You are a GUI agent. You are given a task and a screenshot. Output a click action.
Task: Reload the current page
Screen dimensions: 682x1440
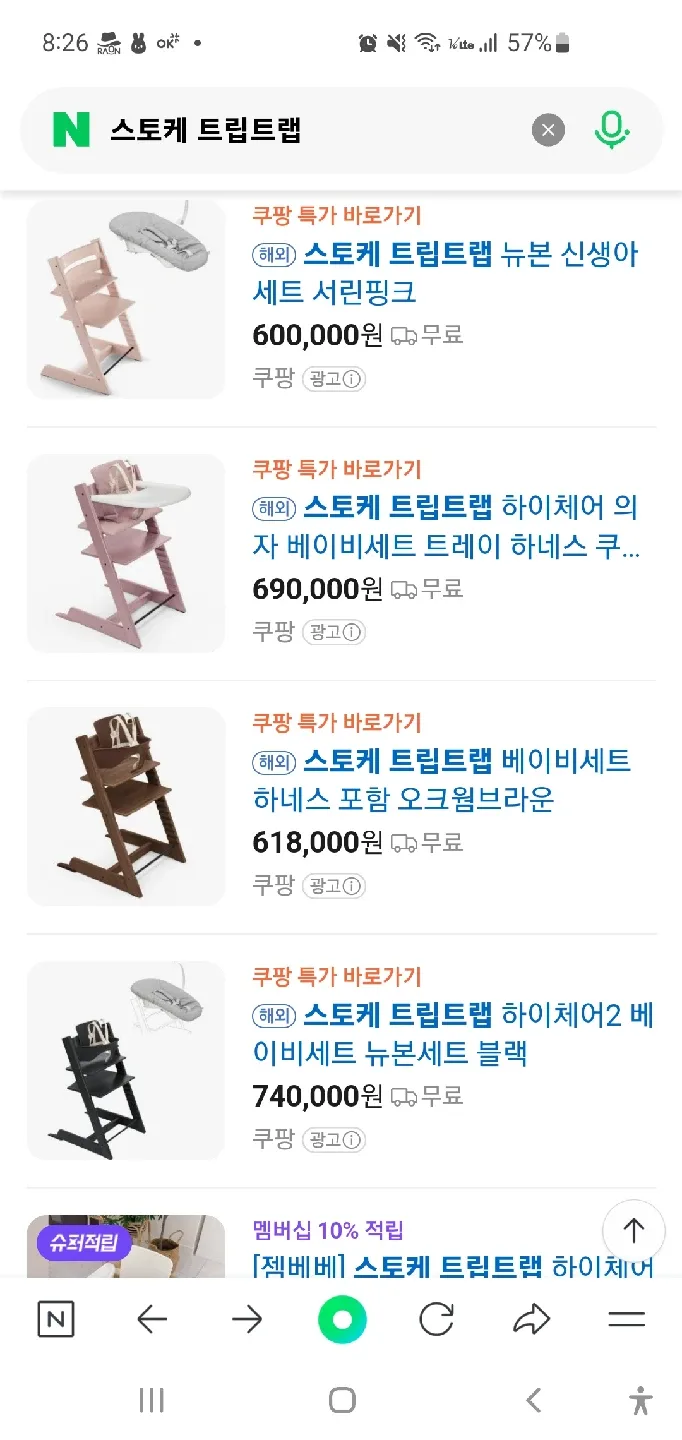(437, 1320)
